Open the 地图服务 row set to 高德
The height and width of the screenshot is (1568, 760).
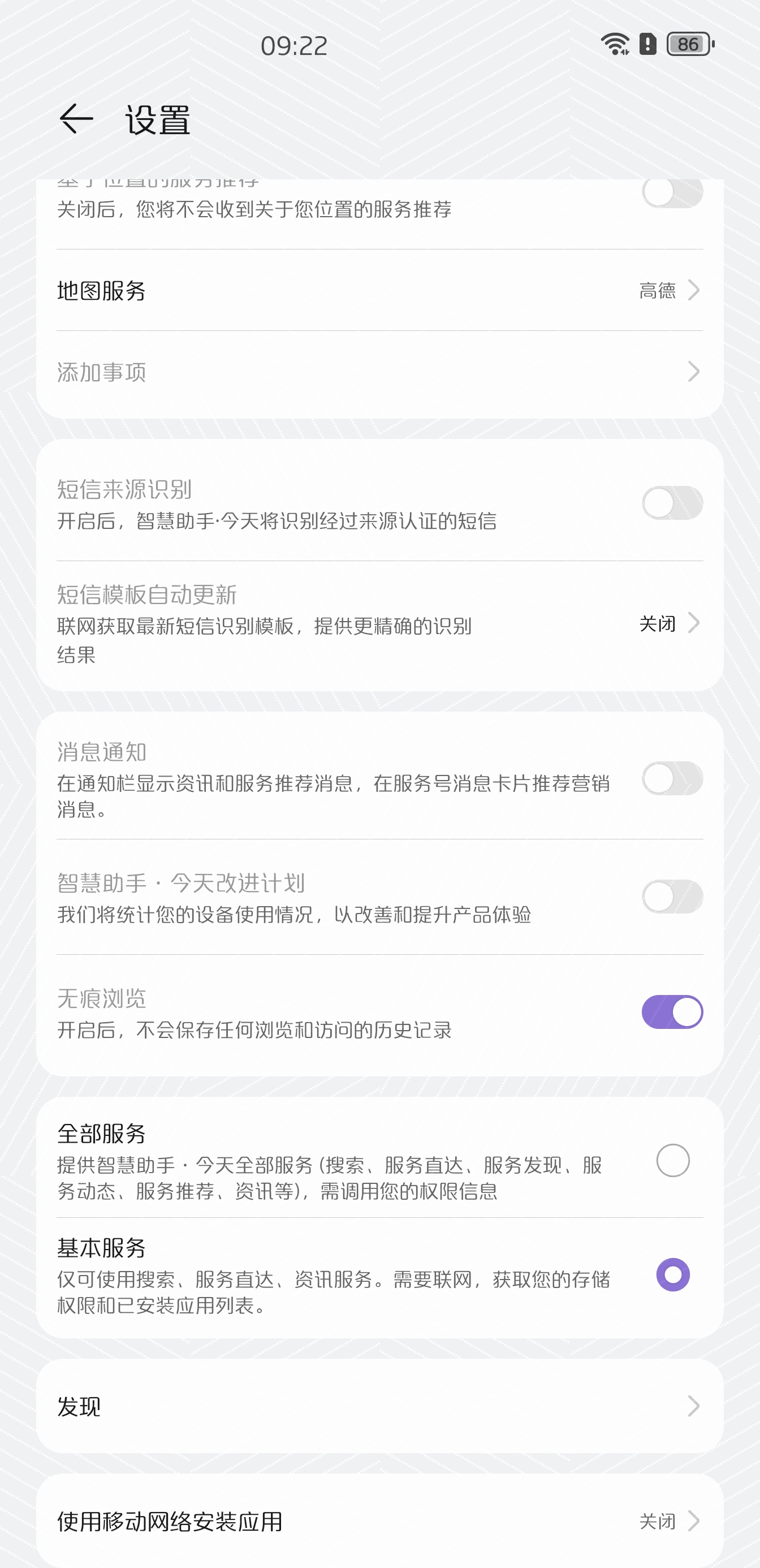(x=379, y=290)
